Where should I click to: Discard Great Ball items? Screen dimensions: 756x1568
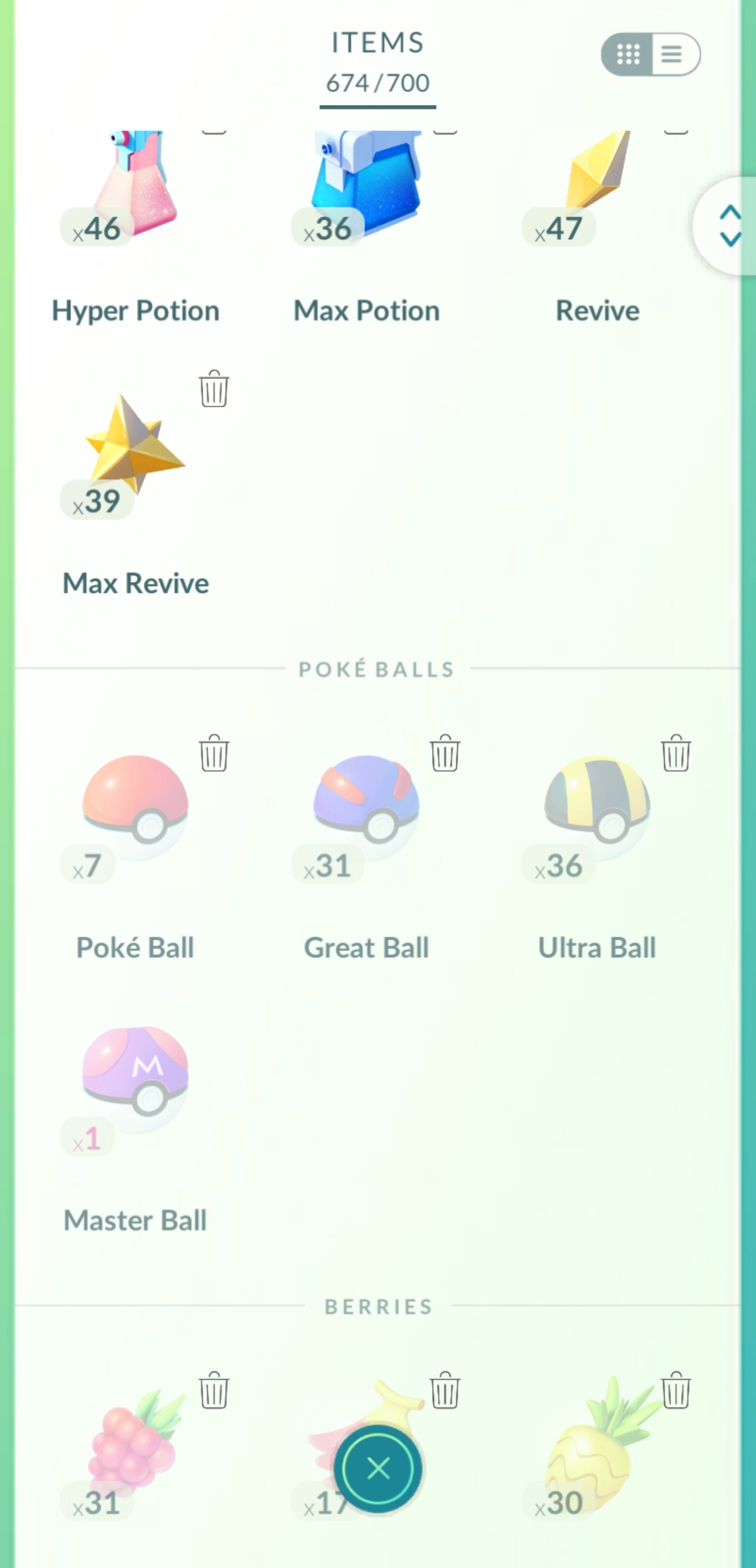coord(445,754)
